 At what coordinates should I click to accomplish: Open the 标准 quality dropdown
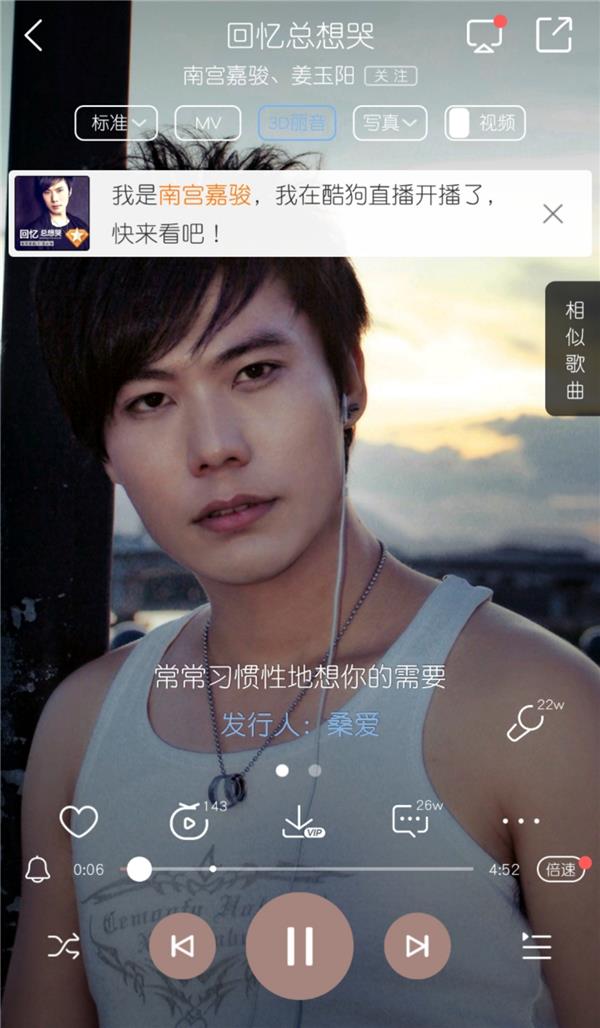[116, 123]
